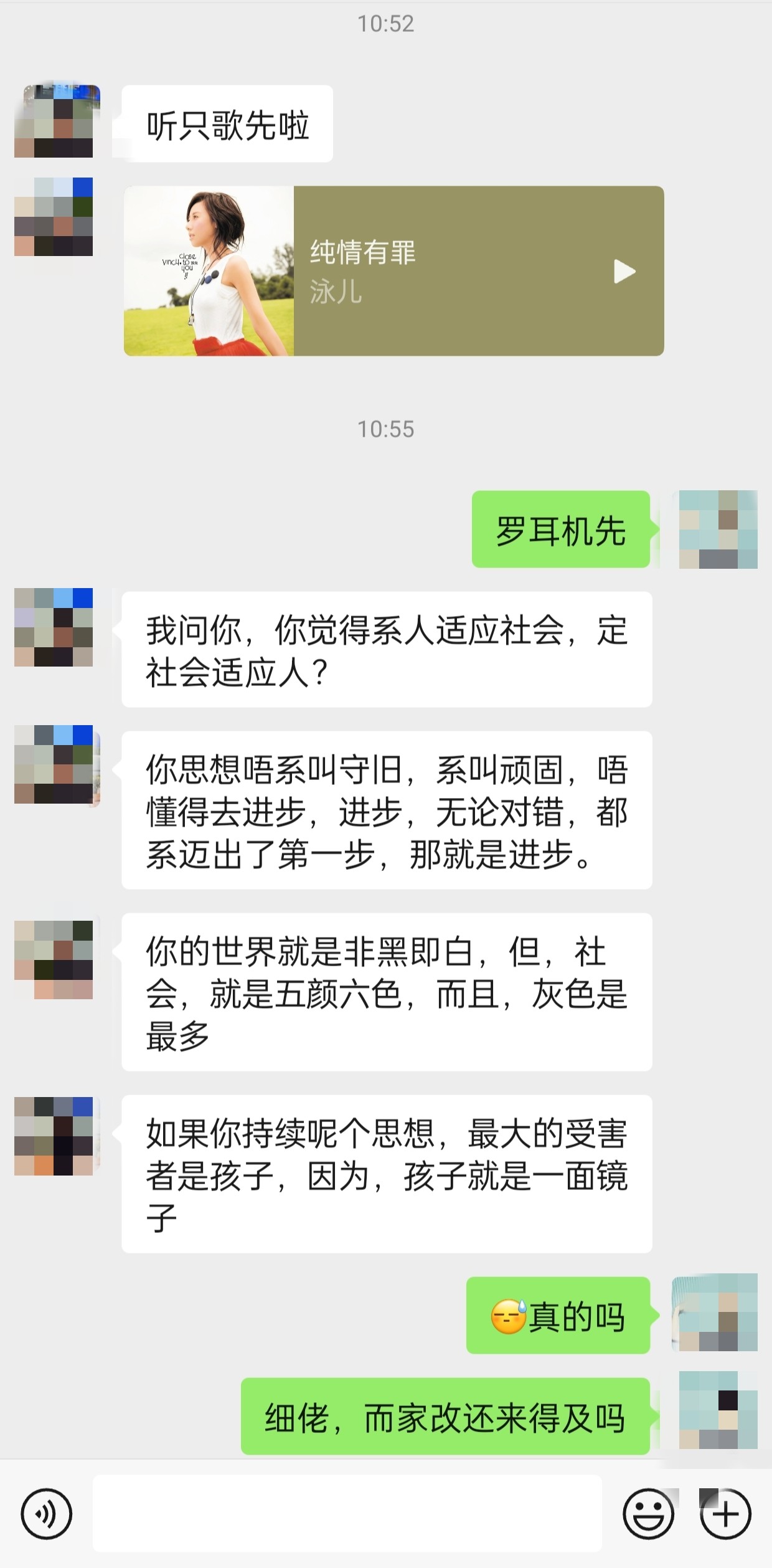
Task: Play the song 纯情有罪
Action: click(x=624, y=272)
